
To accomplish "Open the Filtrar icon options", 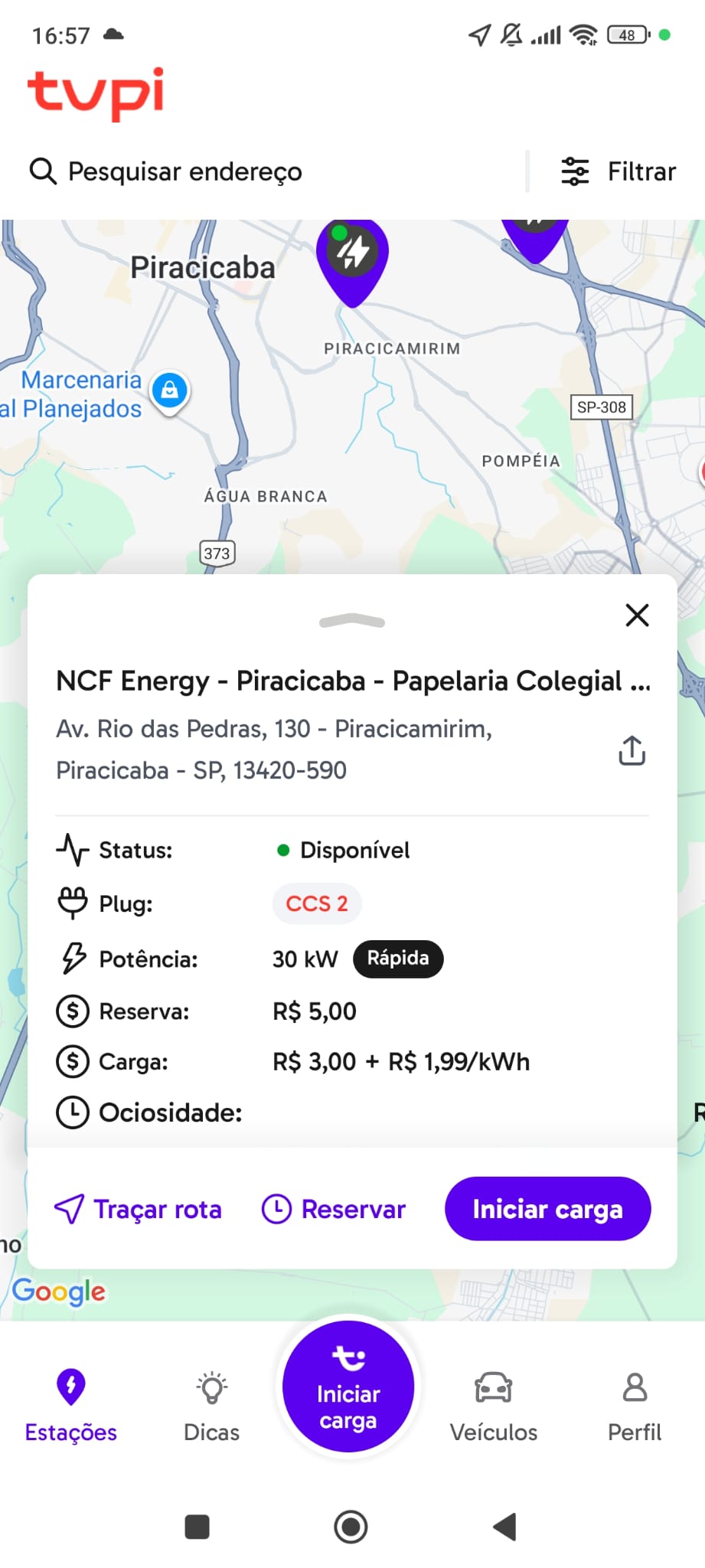I will pyautogui.click(x=575, y=171).
